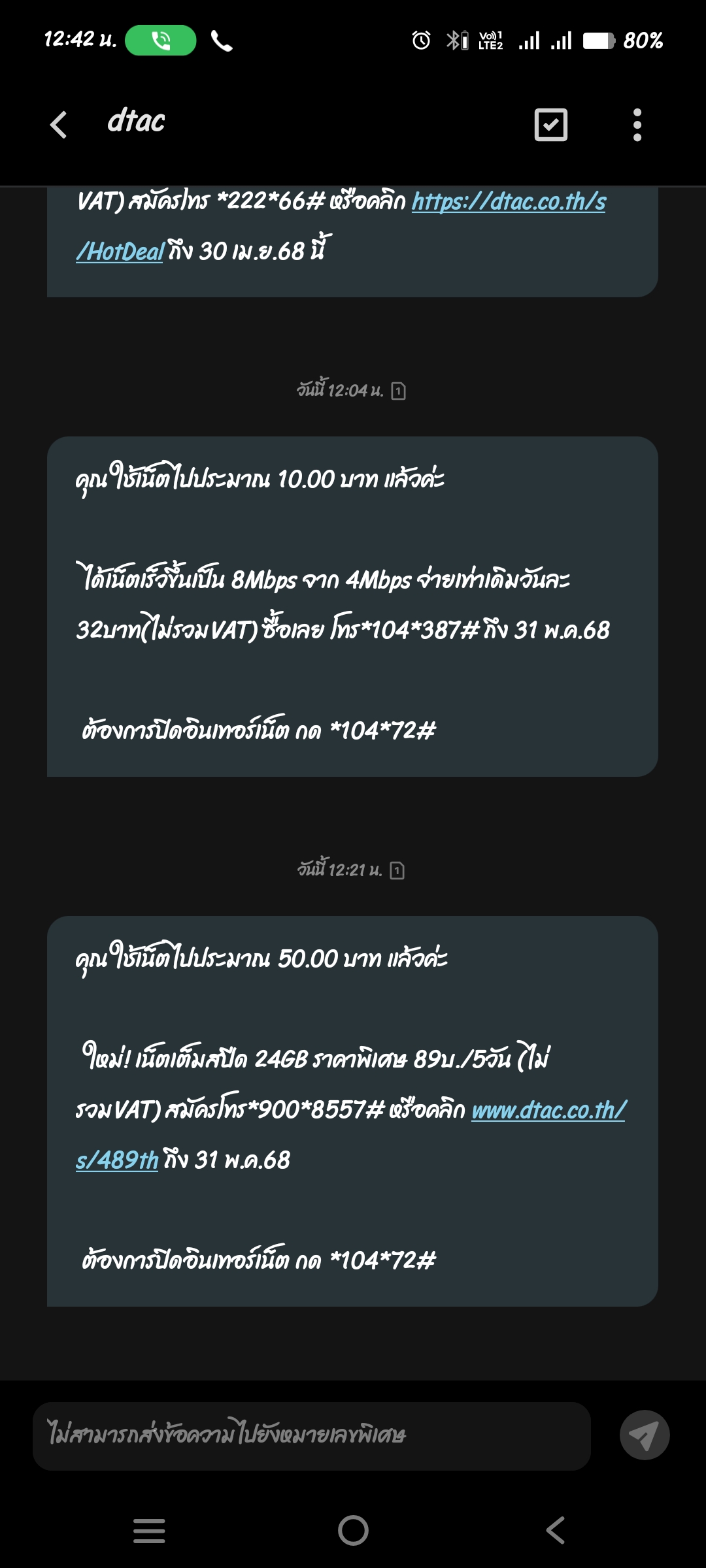
Task: Open the message selection checkbox icon
Action: 551,124
